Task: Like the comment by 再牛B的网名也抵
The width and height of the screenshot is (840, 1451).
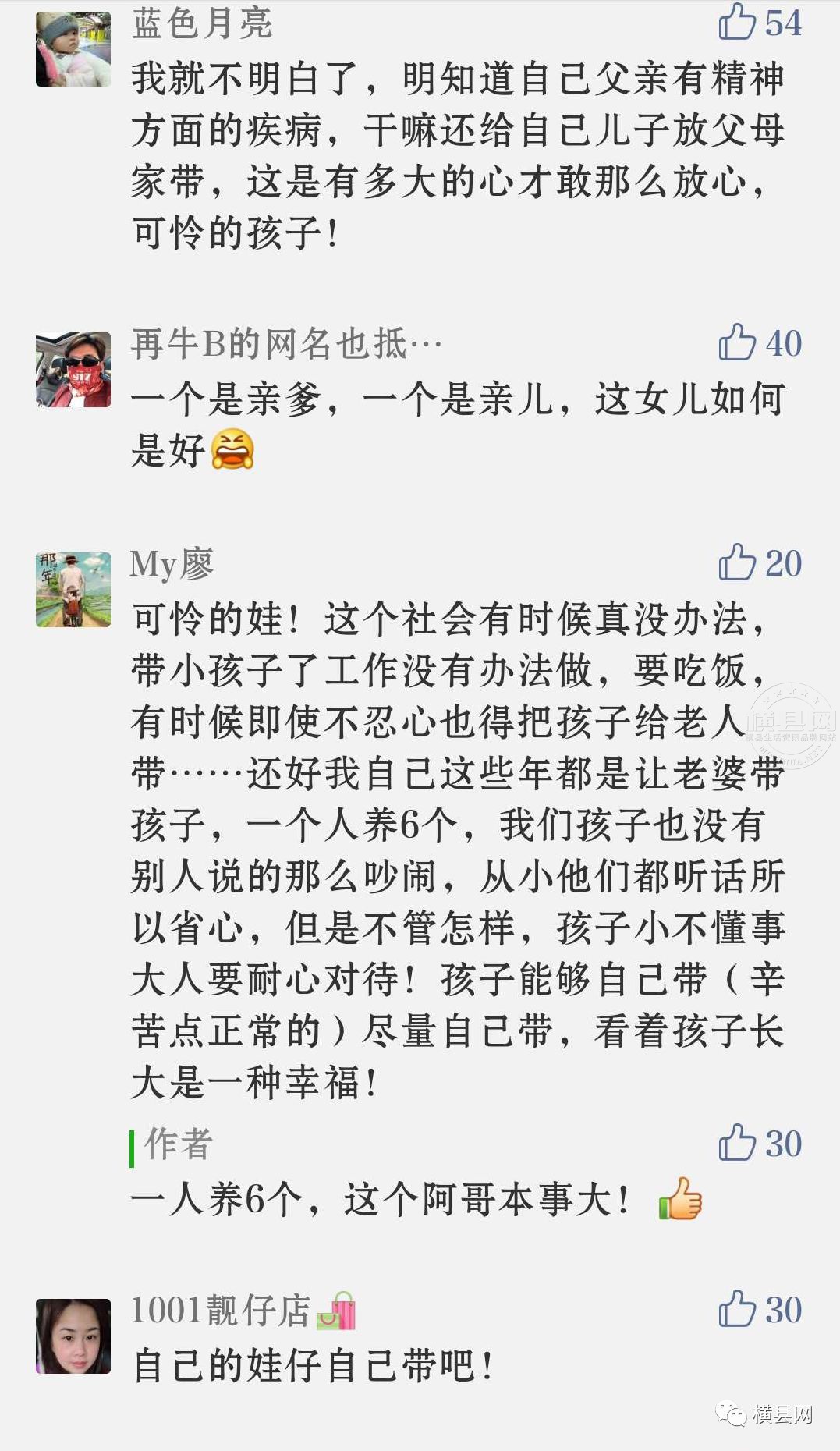Action: pyautogui.click(x=737, y=342)
